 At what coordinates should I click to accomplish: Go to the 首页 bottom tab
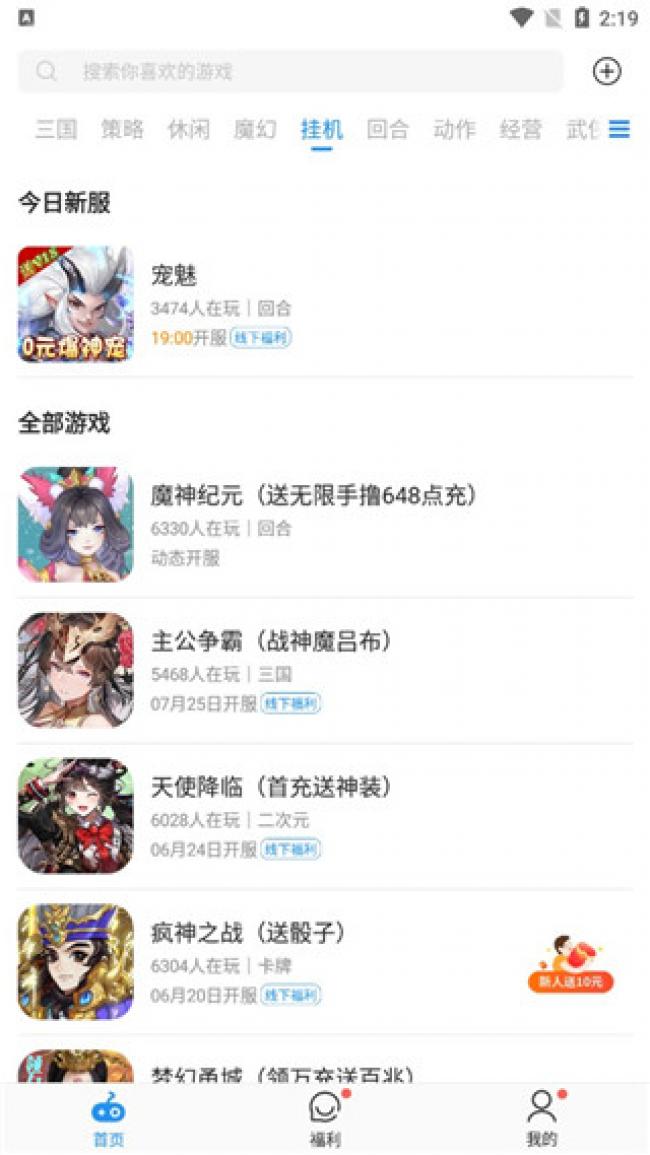108,1119
